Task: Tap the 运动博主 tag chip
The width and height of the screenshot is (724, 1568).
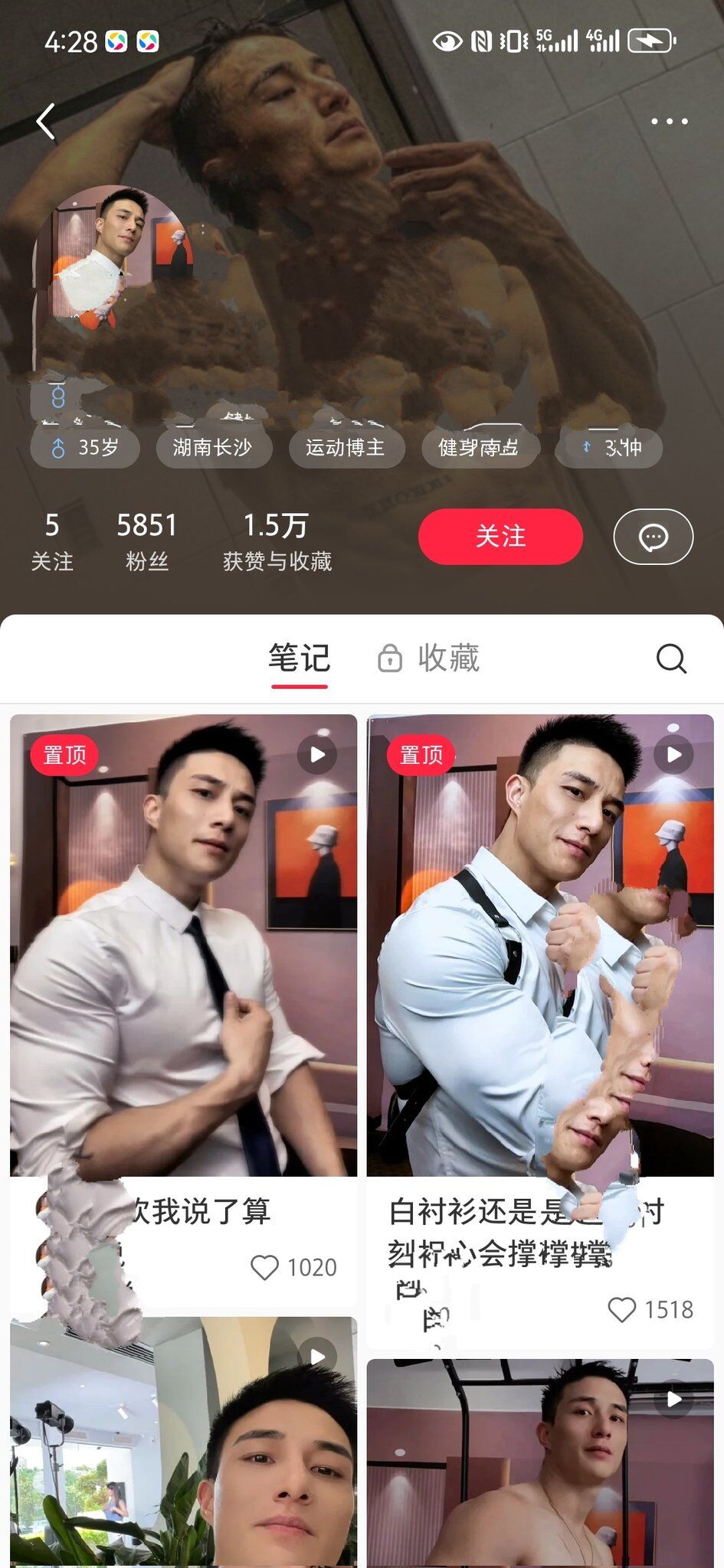Action: (x=346, y=448)
